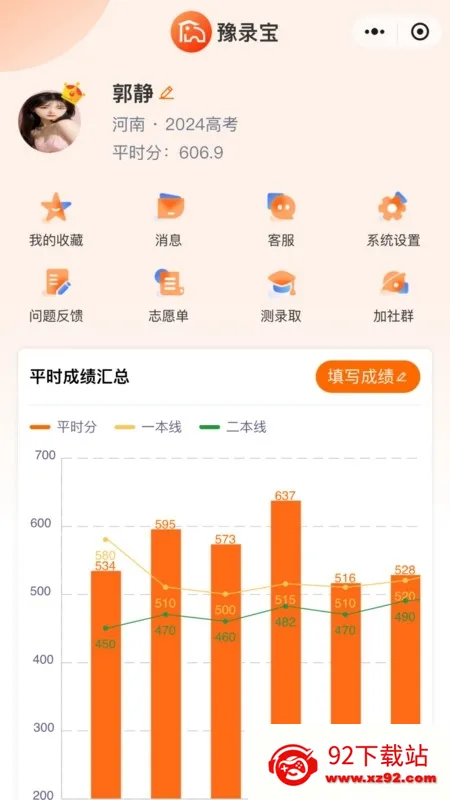Join the community via 加社群
Screen dimensions: 450x800
tap(393, 296)
